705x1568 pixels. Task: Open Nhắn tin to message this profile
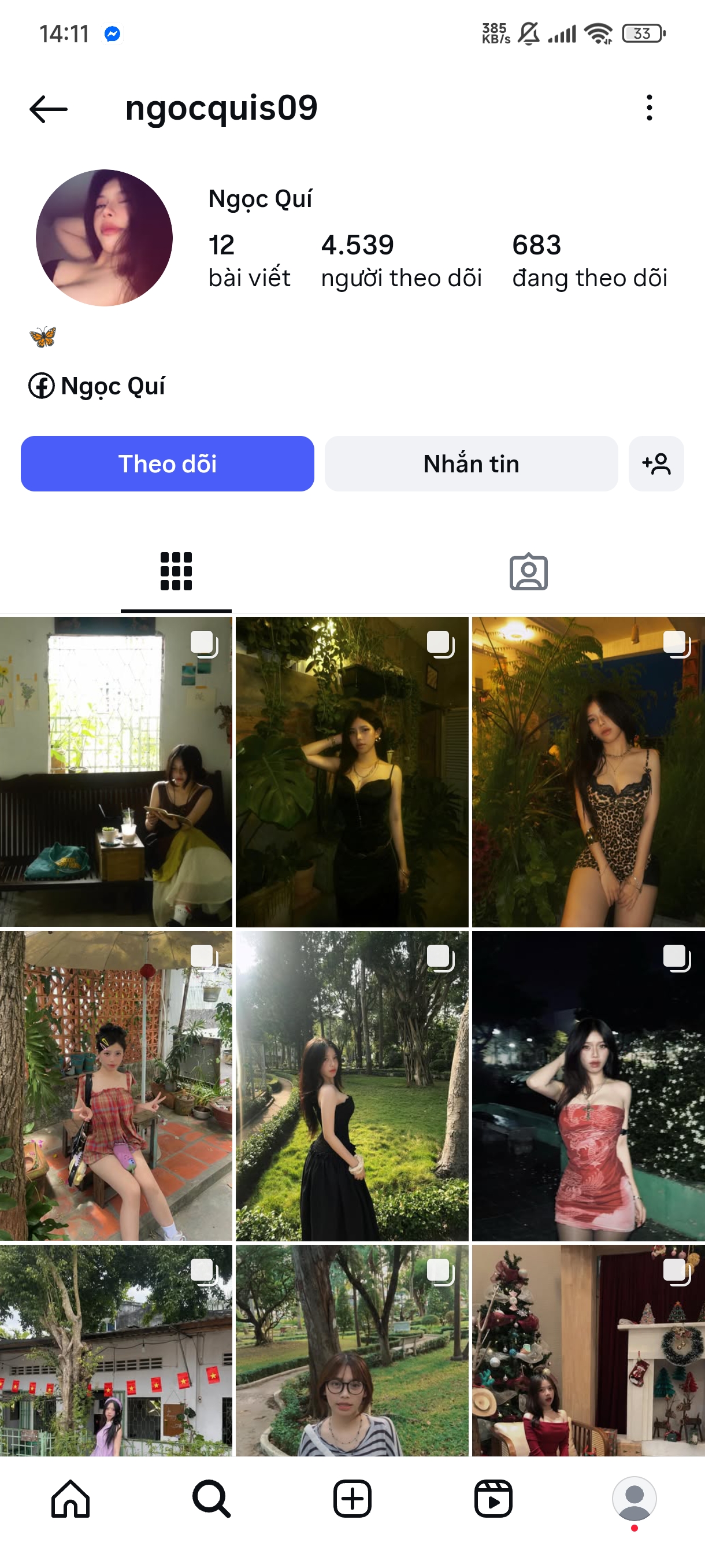(471, 464)
